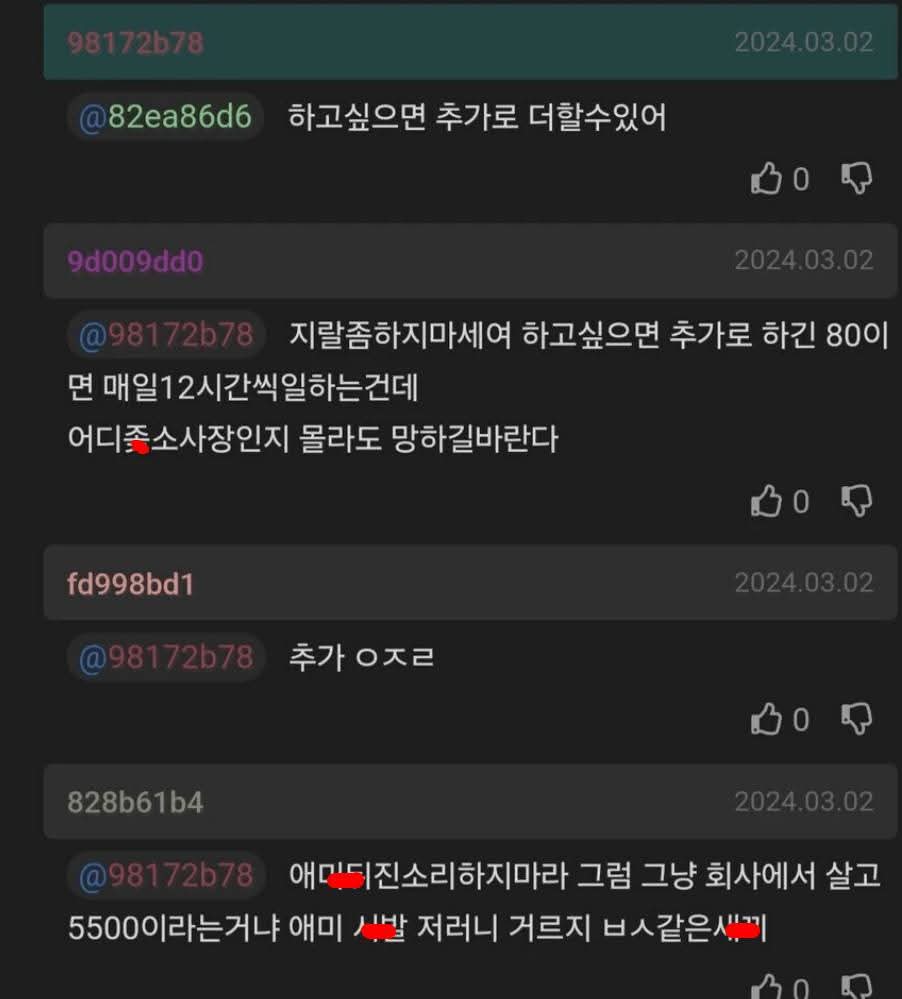Give a thumbs down to fd998bd1's reply
This screenshot has width=902, height=999.
point(856,718)
